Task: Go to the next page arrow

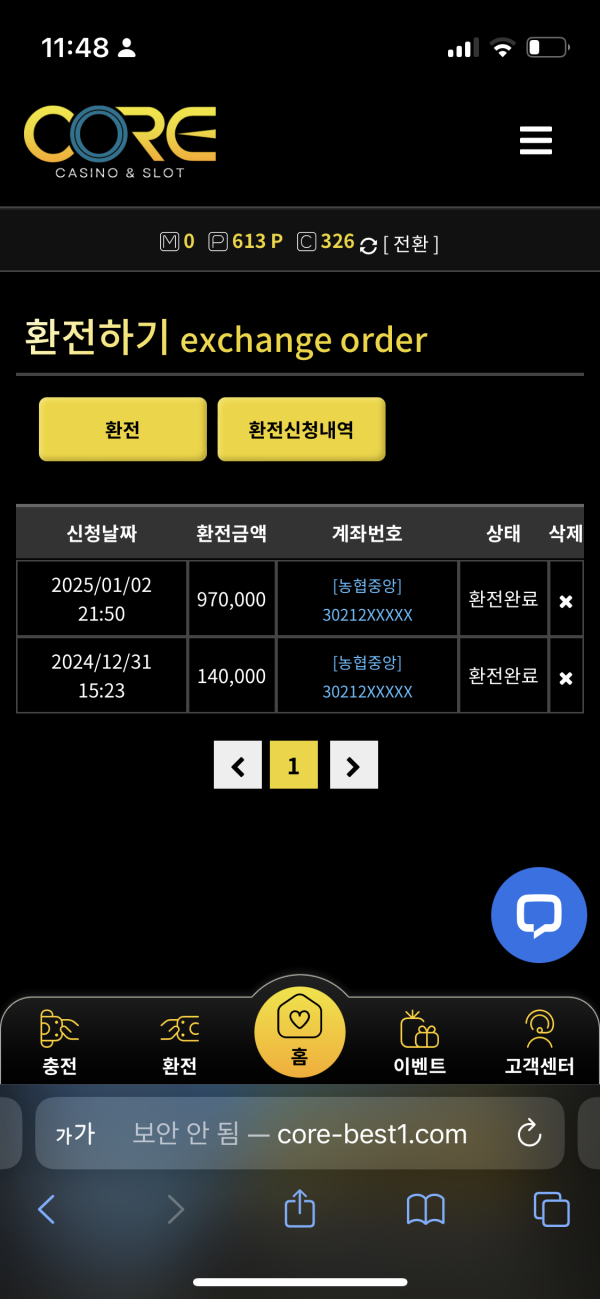Action: [x=353, y=766]
